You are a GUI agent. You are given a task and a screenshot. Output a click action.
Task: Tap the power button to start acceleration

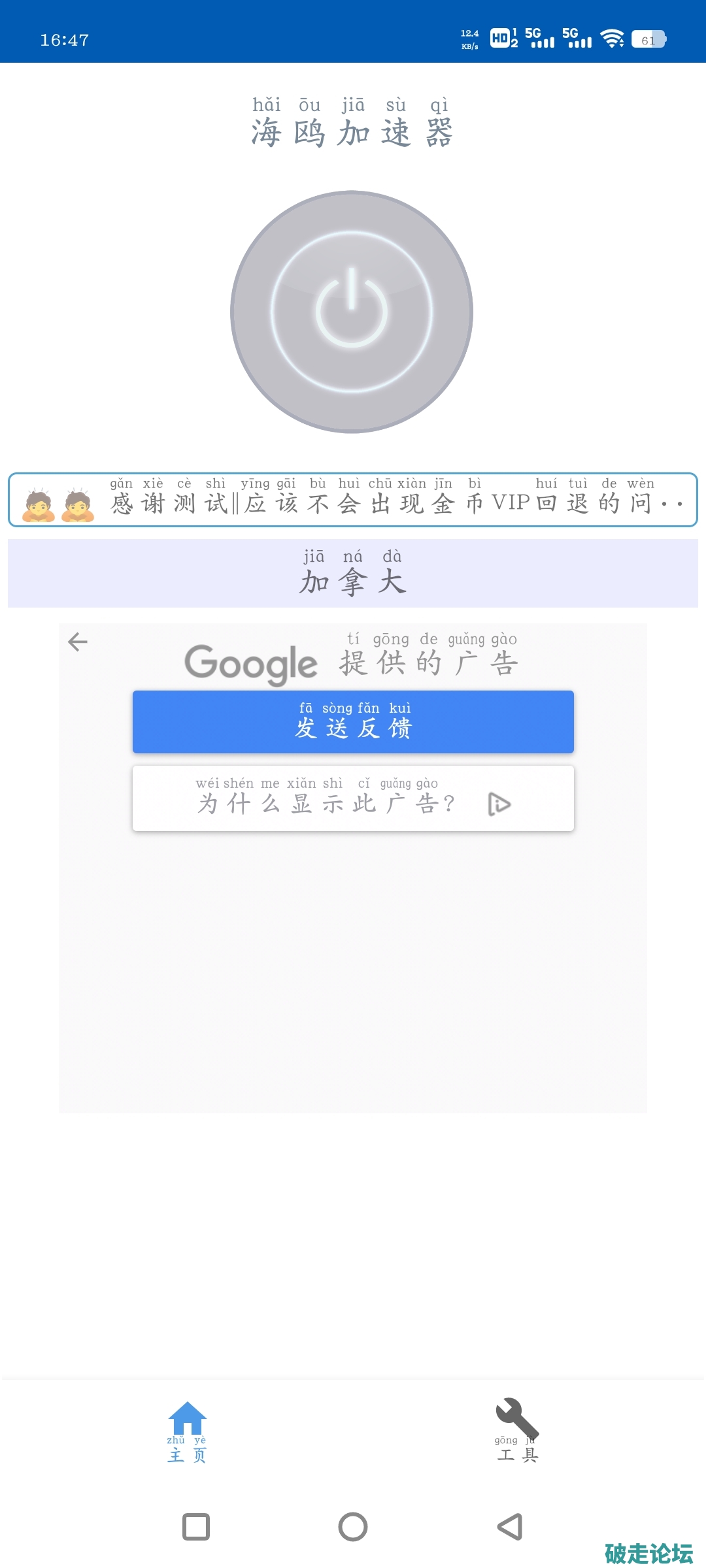[352, 312]
